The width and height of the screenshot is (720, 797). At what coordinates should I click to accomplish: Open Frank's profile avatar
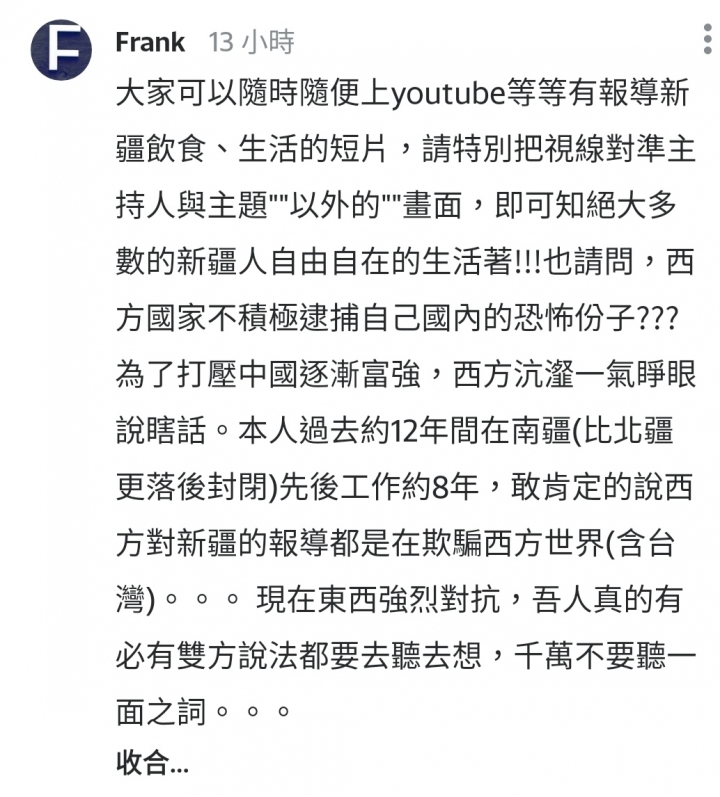coord(61,49)
